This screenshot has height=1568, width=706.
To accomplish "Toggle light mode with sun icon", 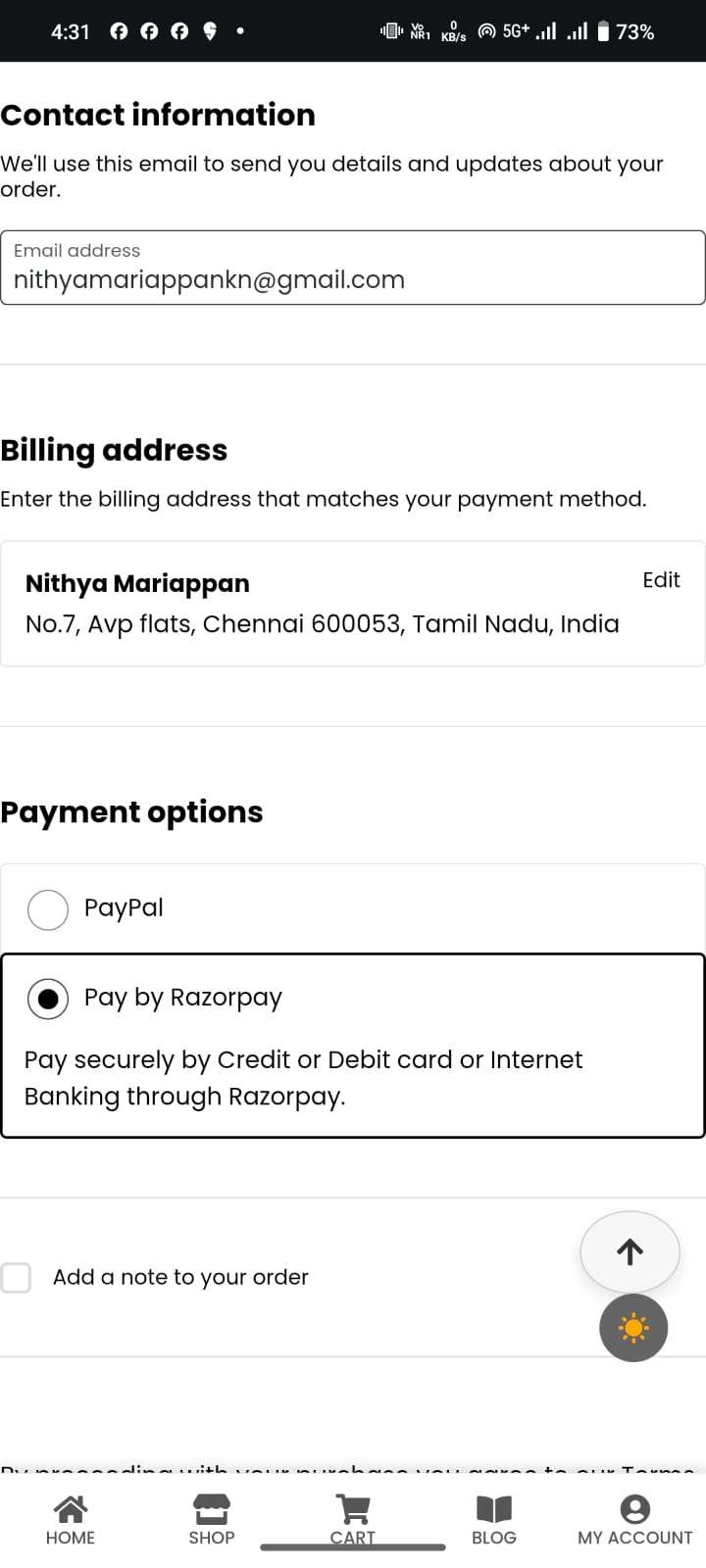I will [x=633, y=1329].
